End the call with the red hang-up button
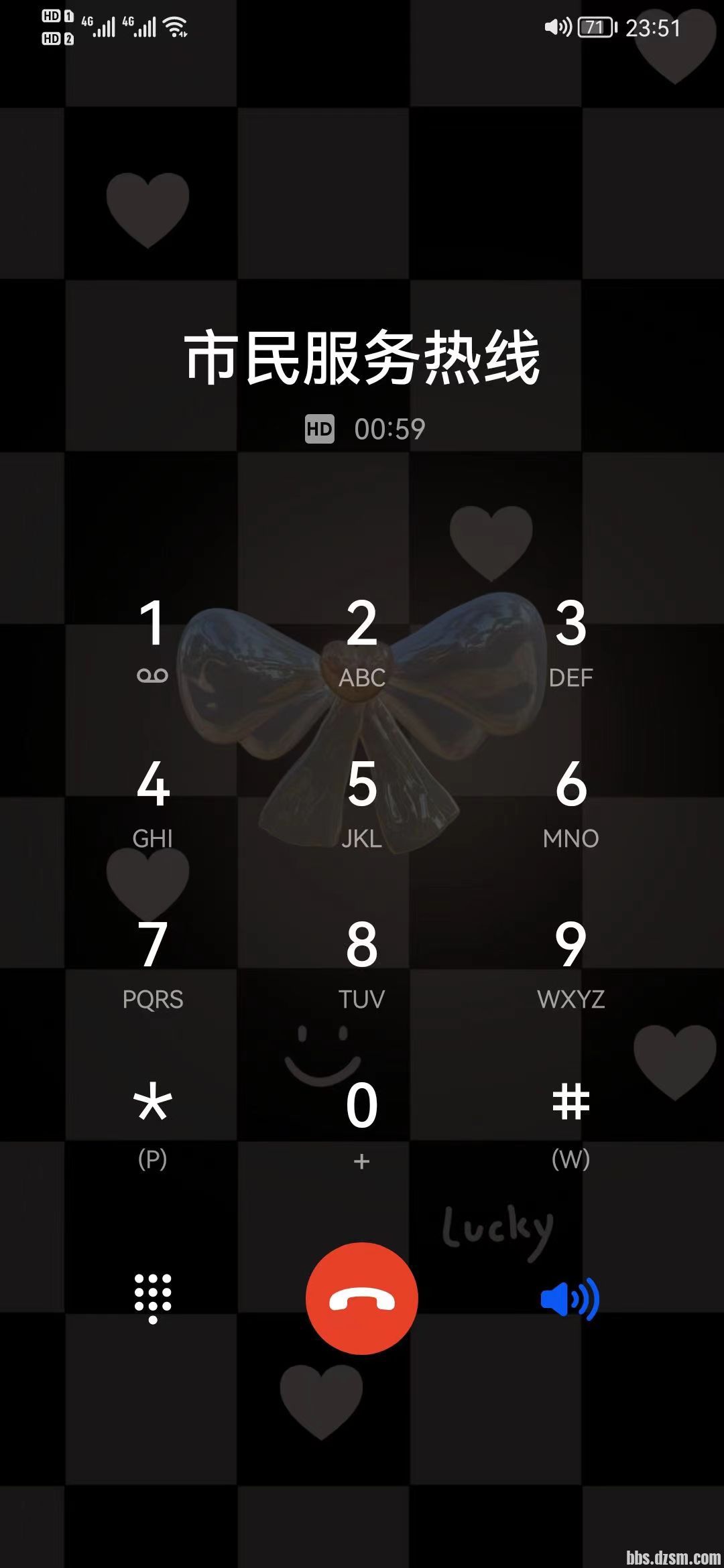724x1568 pixels. click(x=361, y=1298)
